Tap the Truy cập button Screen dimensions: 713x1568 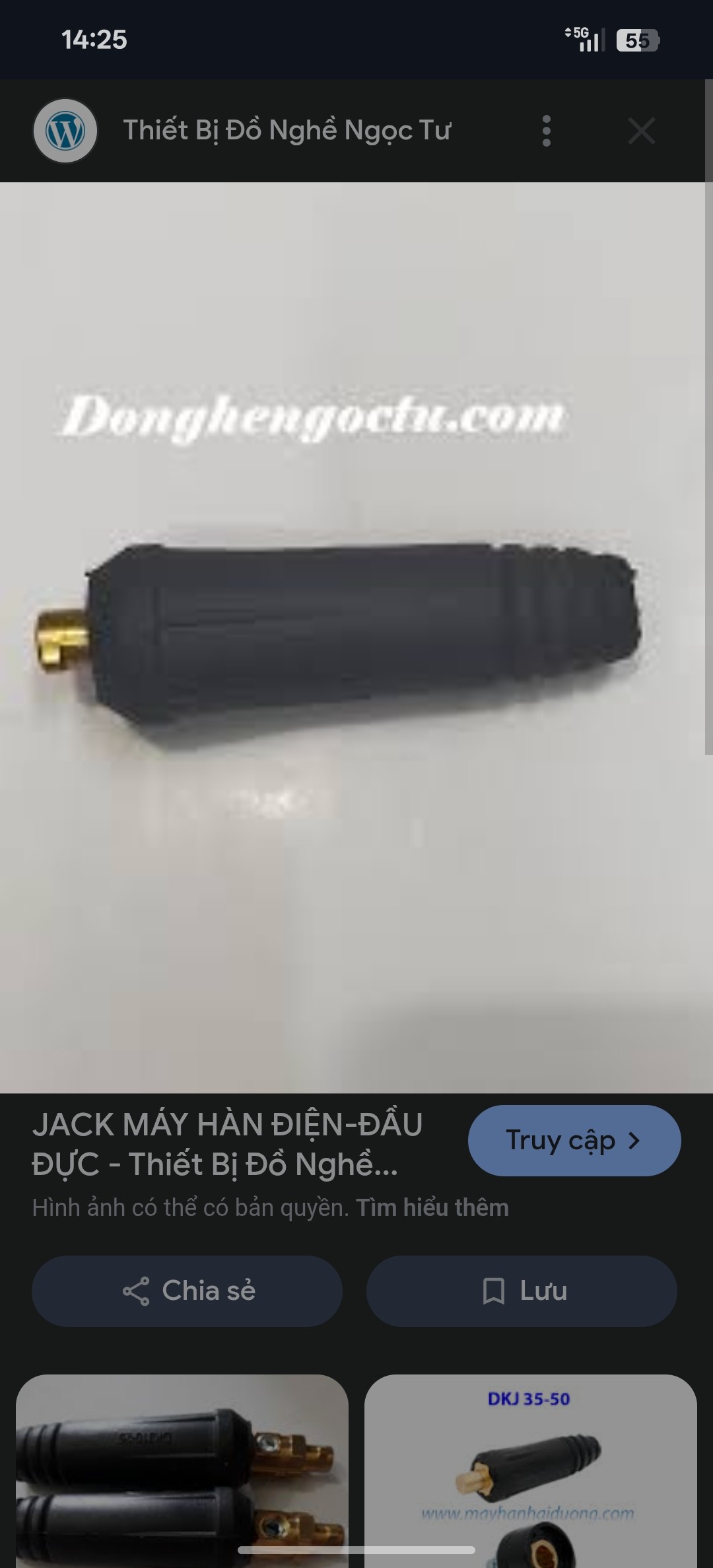tap(574, 1141)
